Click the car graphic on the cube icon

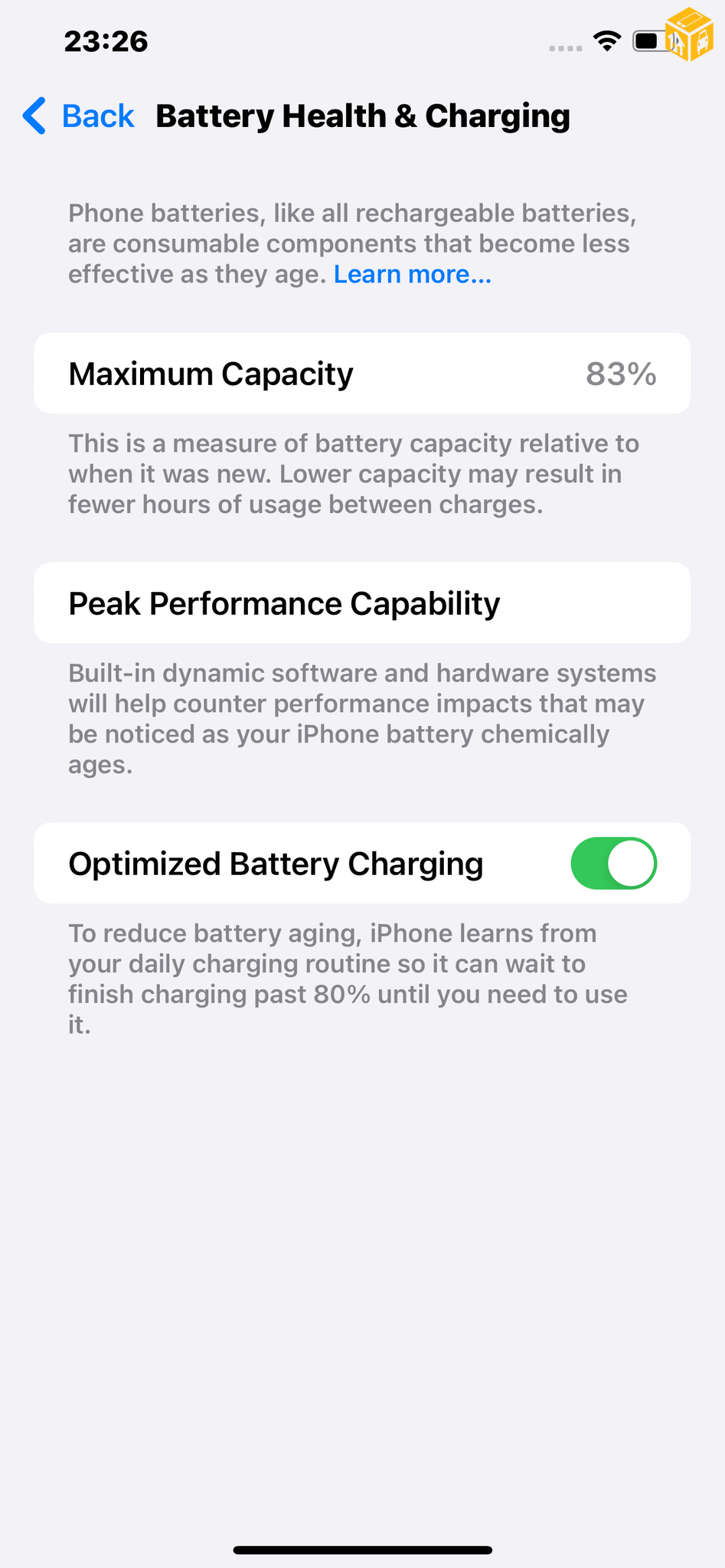click(x=702, y=42)
